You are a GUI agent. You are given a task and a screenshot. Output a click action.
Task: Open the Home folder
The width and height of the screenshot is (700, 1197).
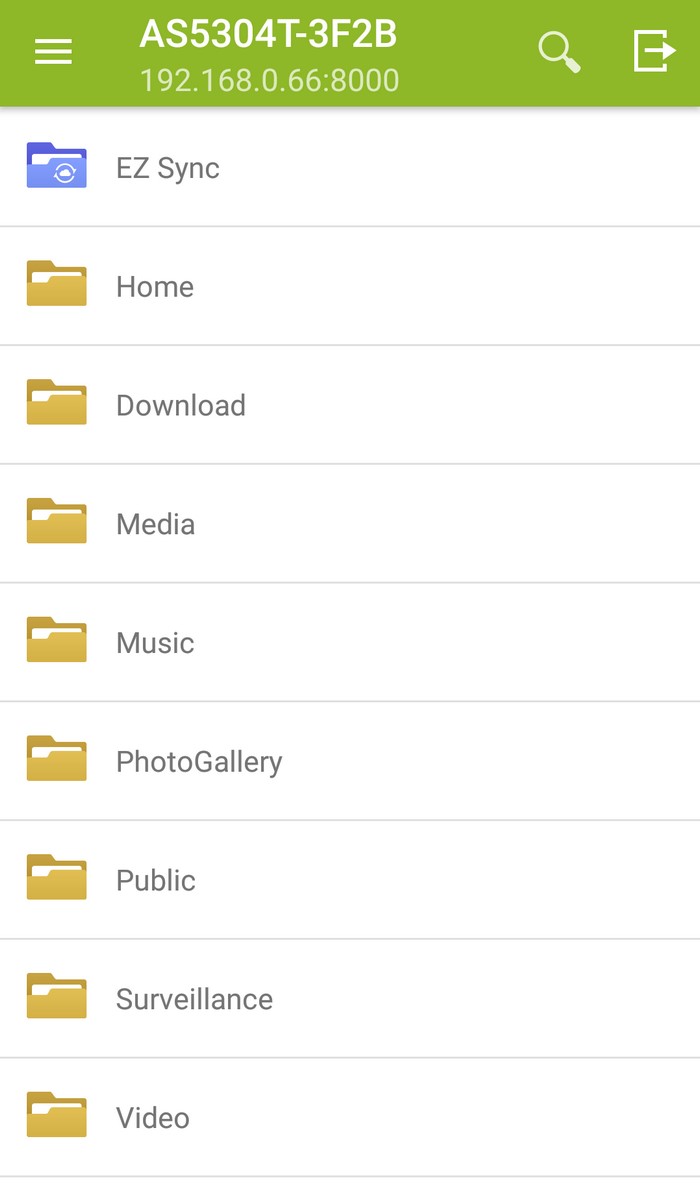[x=350, y=286]
